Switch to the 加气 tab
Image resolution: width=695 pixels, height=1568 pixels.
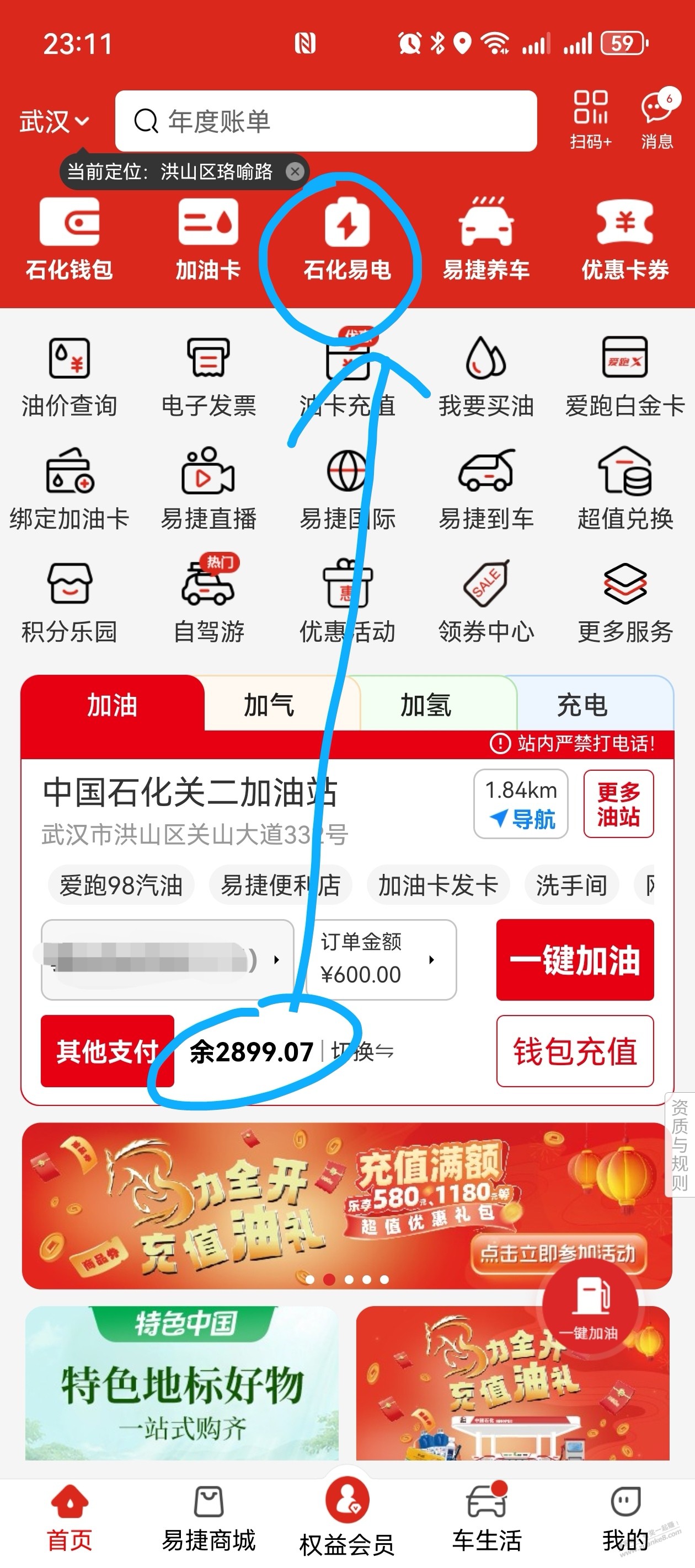pos(269,705)
